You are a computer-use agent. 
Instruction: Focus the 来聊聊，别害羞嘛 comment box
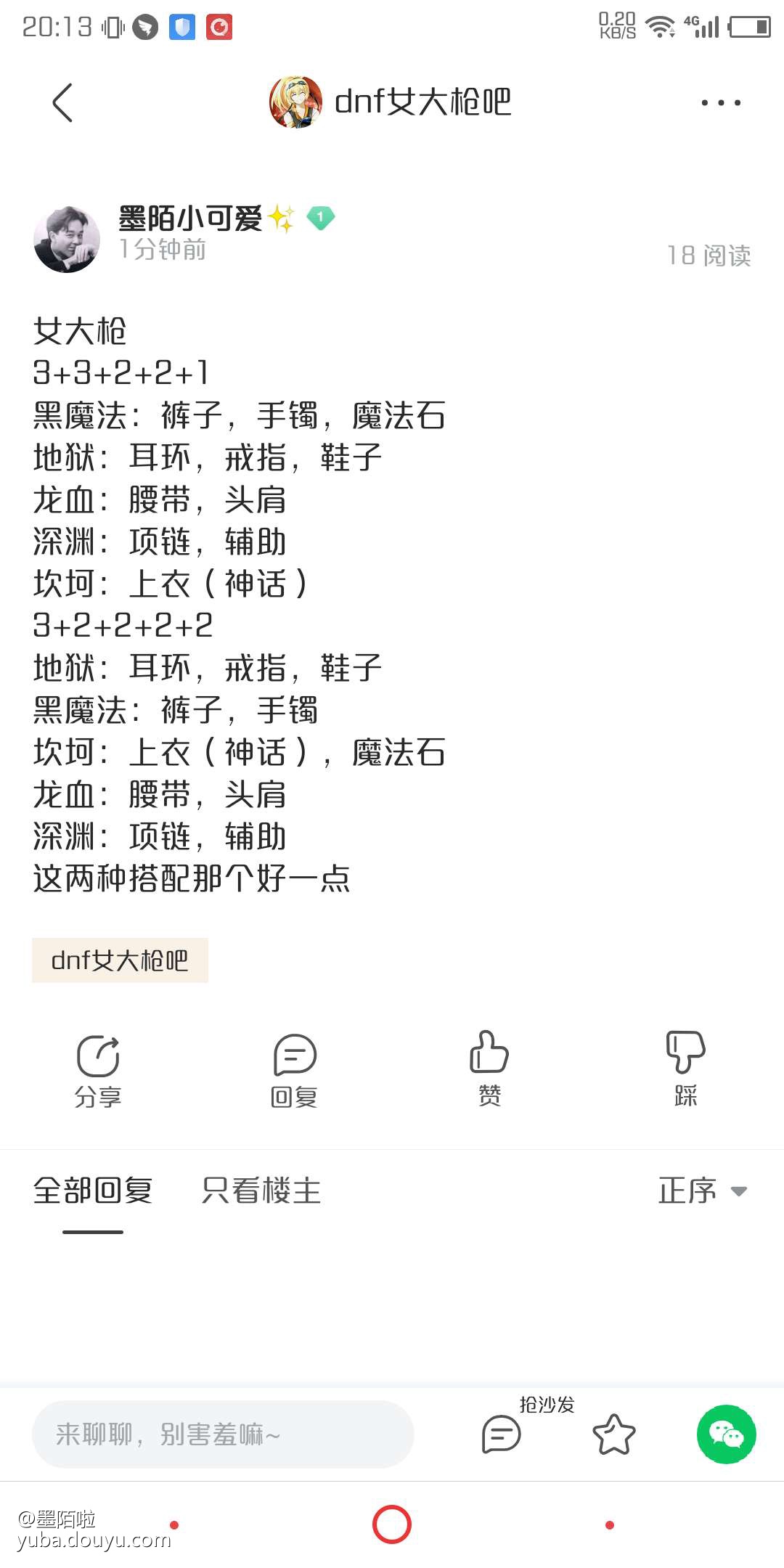pos(223,1434)
